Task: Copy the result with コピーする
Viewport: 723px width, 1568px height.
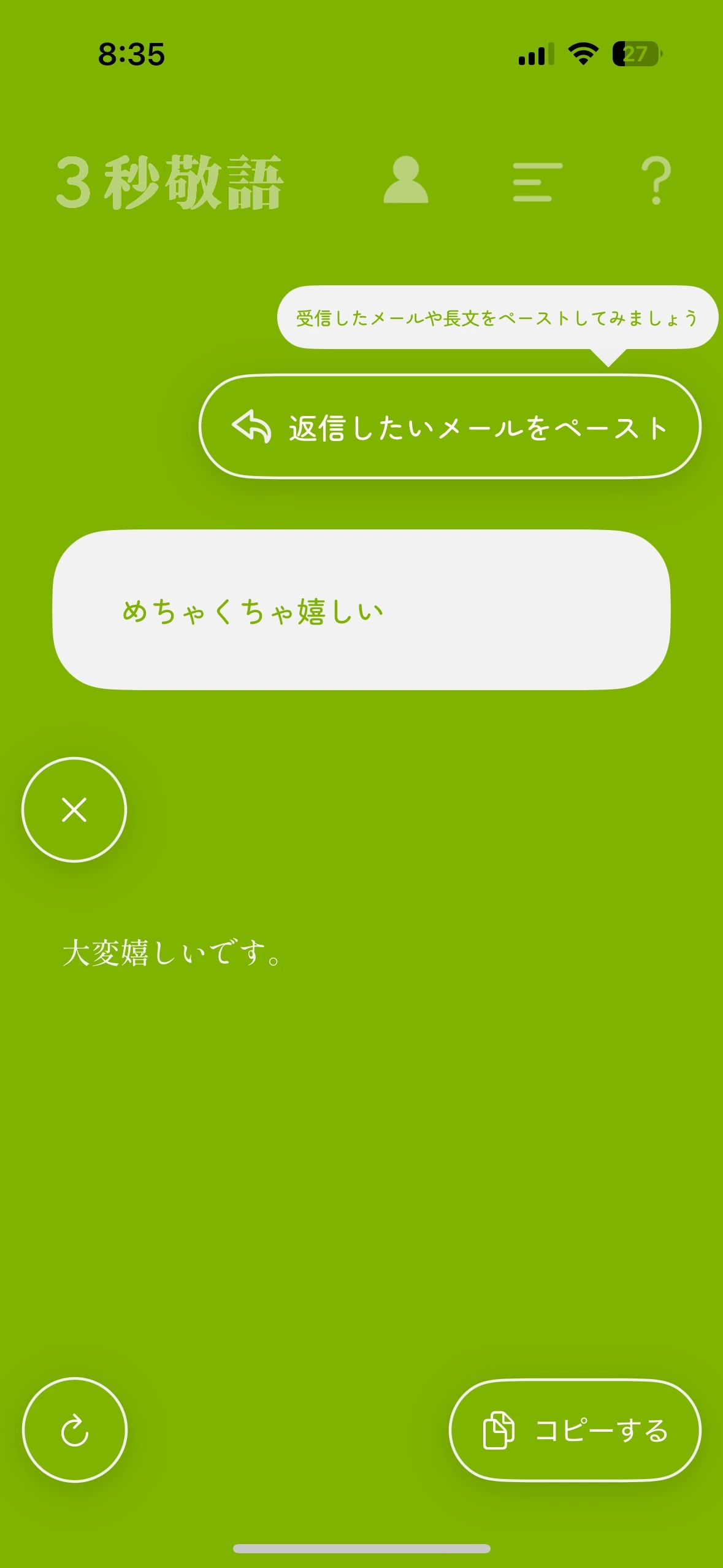Action: (575, 1430)
